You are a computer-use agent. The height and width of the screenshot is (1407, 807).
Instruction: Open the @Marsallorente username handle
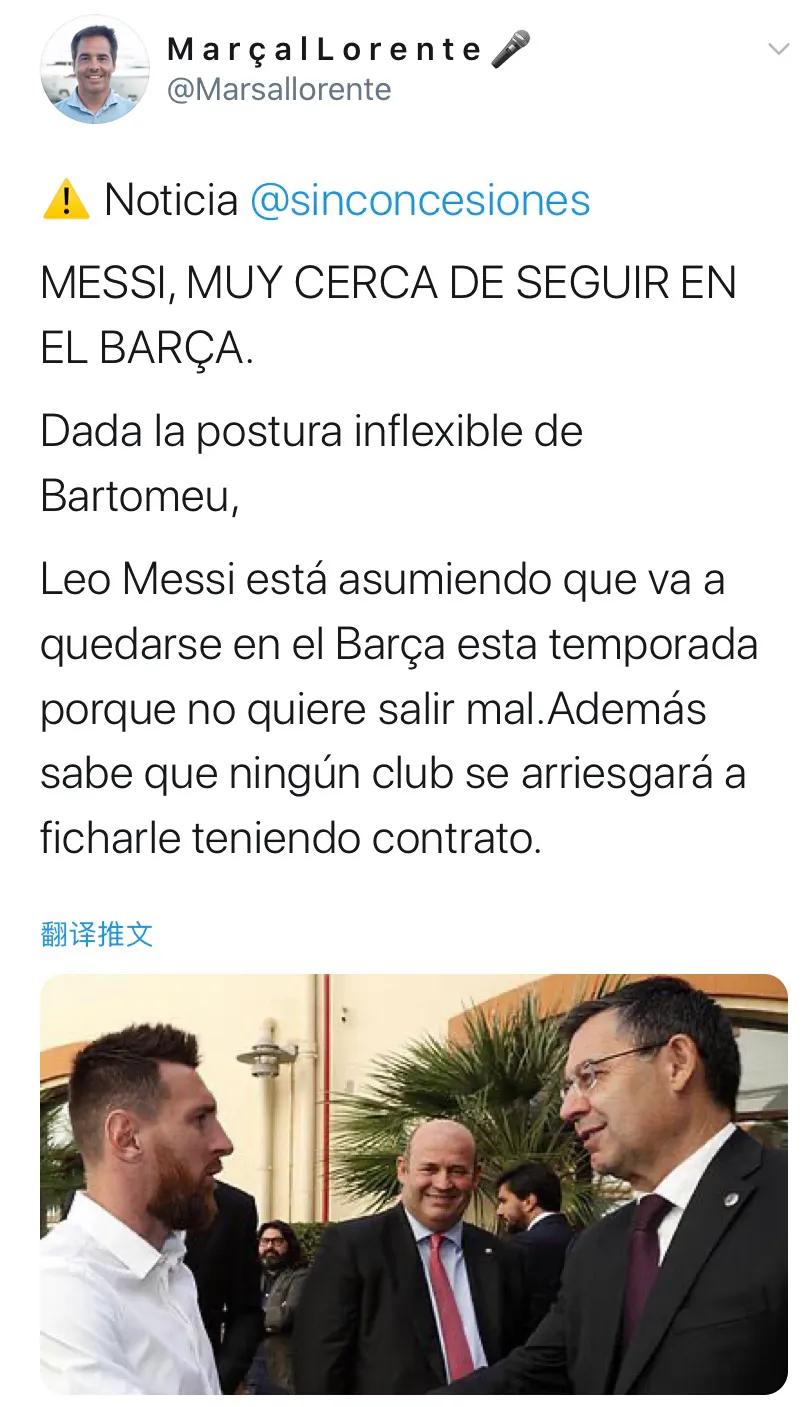(279, 90)
